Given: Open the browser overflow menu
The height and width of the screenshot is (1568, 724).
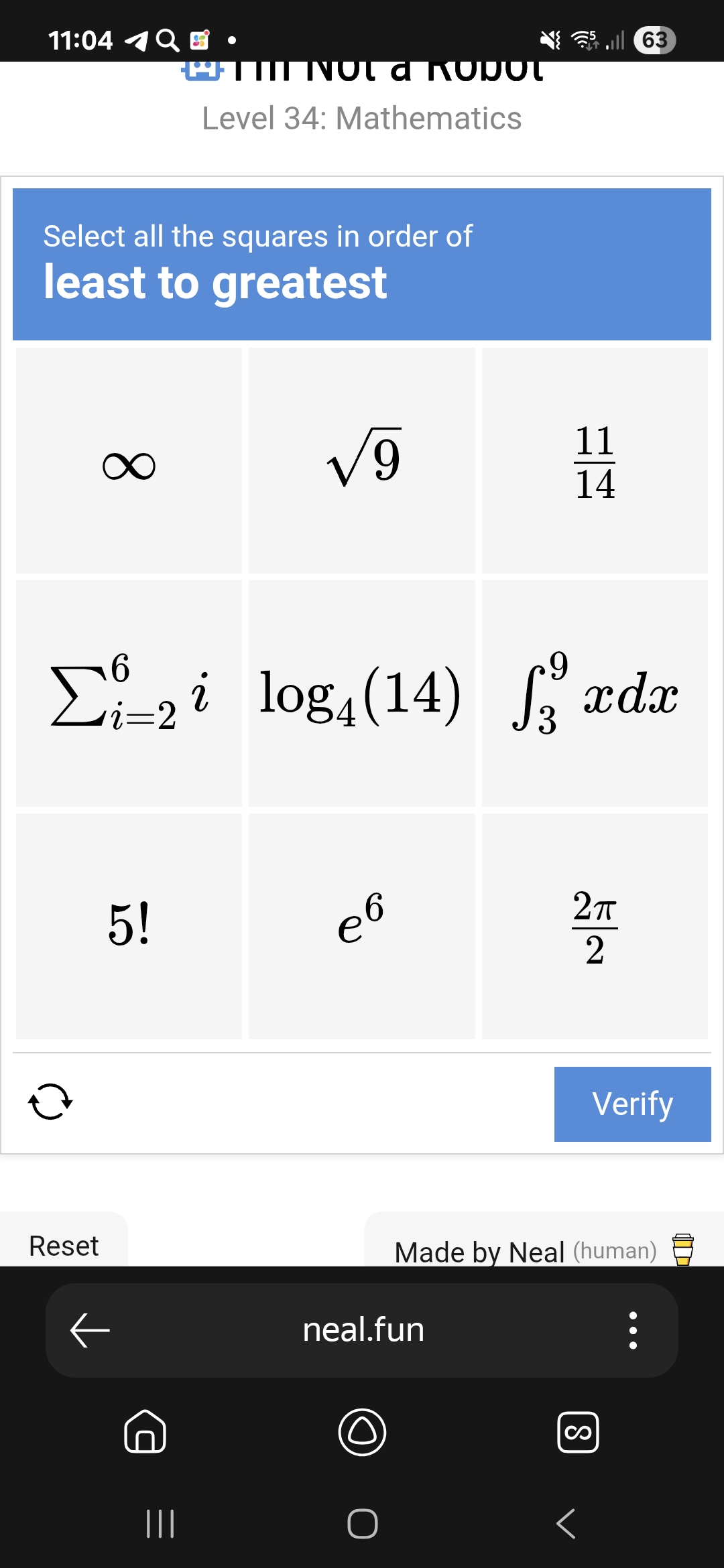Looking at the screenshot, I should click(633, 1330).
